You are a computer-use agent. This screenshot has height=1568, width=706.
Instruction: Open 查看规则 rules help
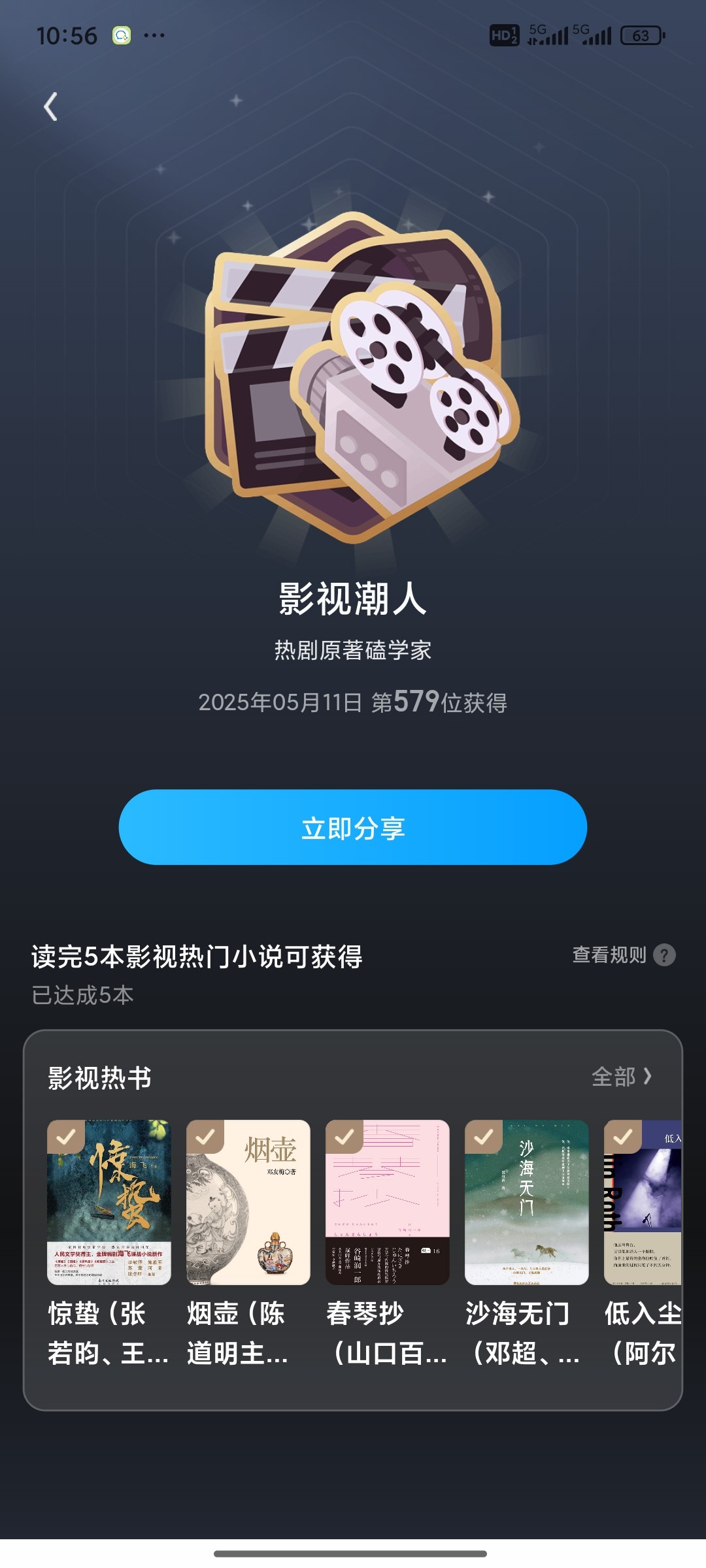(624, 955)
